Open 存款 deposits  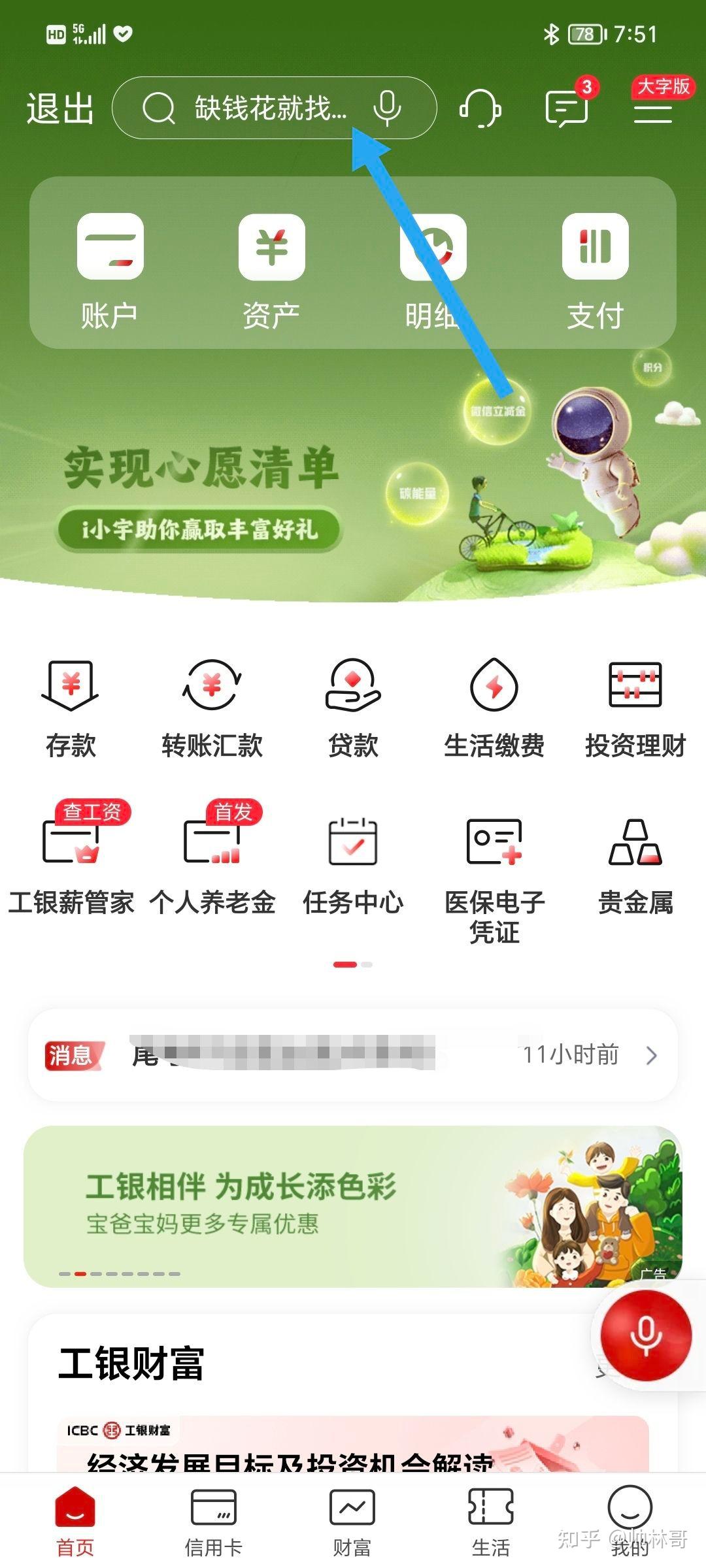tap(71, 709)
